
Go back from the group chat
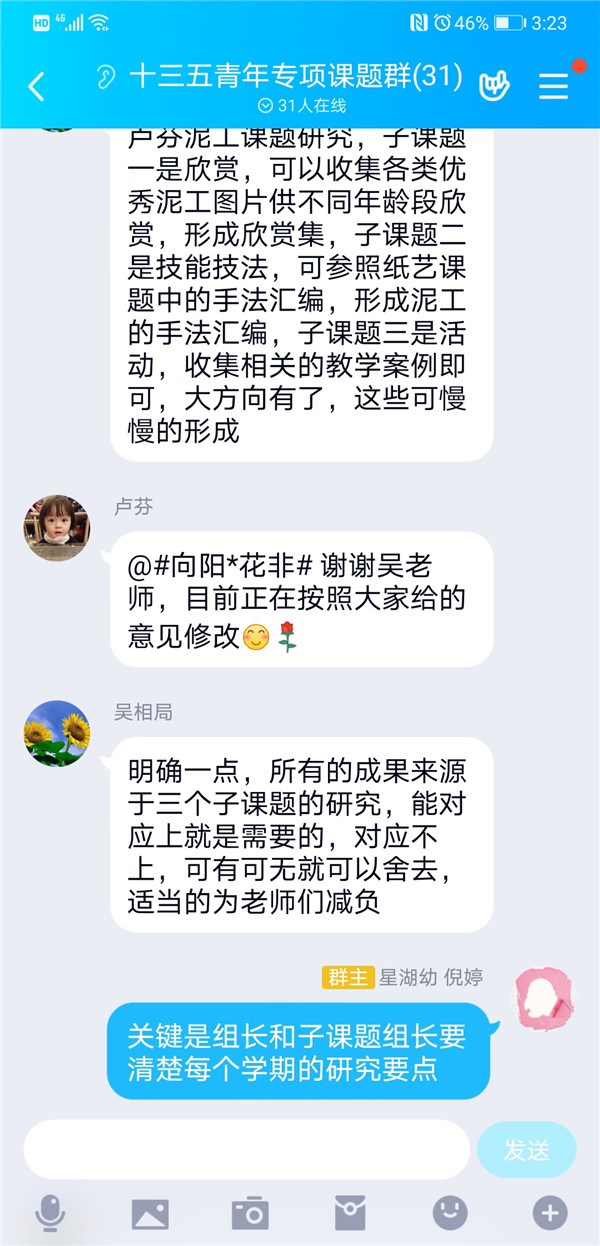pyautogui.click(x=36, y=87)
